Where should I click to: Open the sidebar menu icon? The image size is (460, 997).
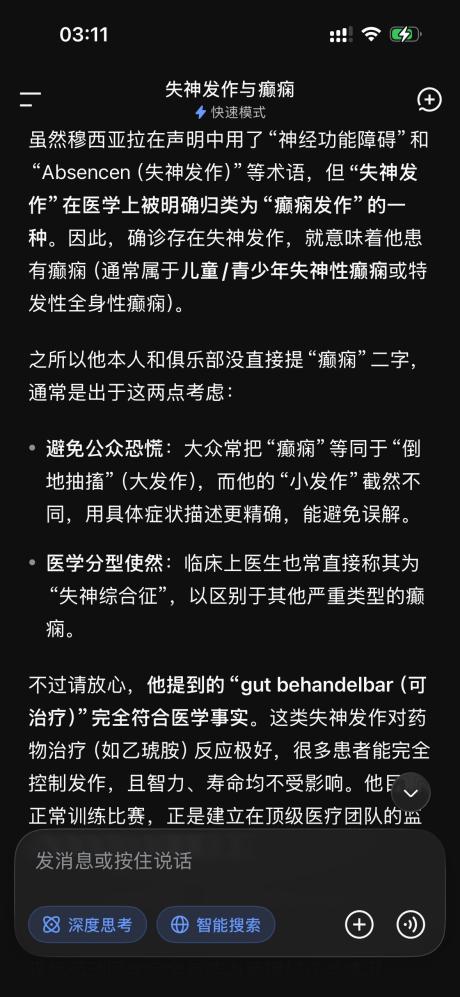pyautogui.click(x=30, y=99)
